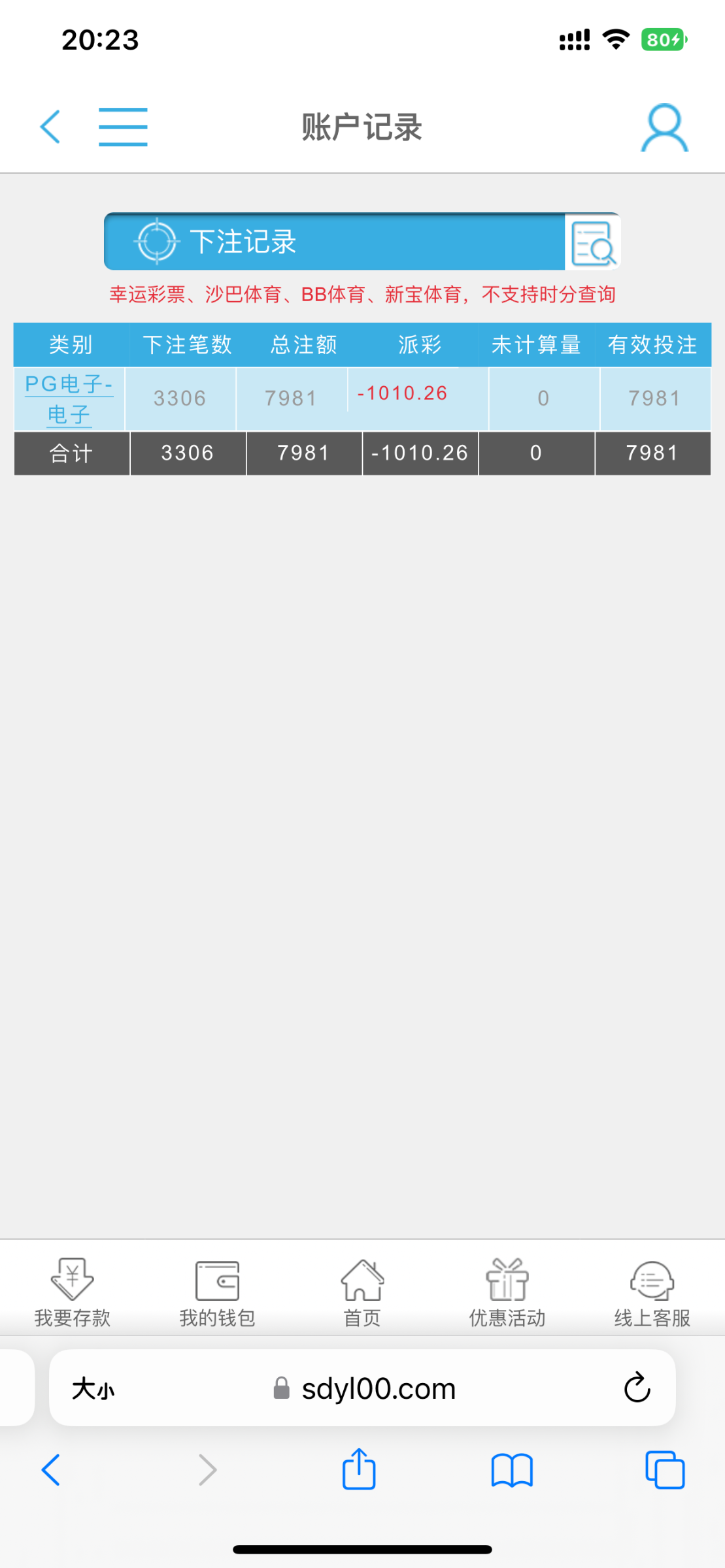Go back in Safari browser history
Viewport: 725px width, 1568px height.
51,1470
